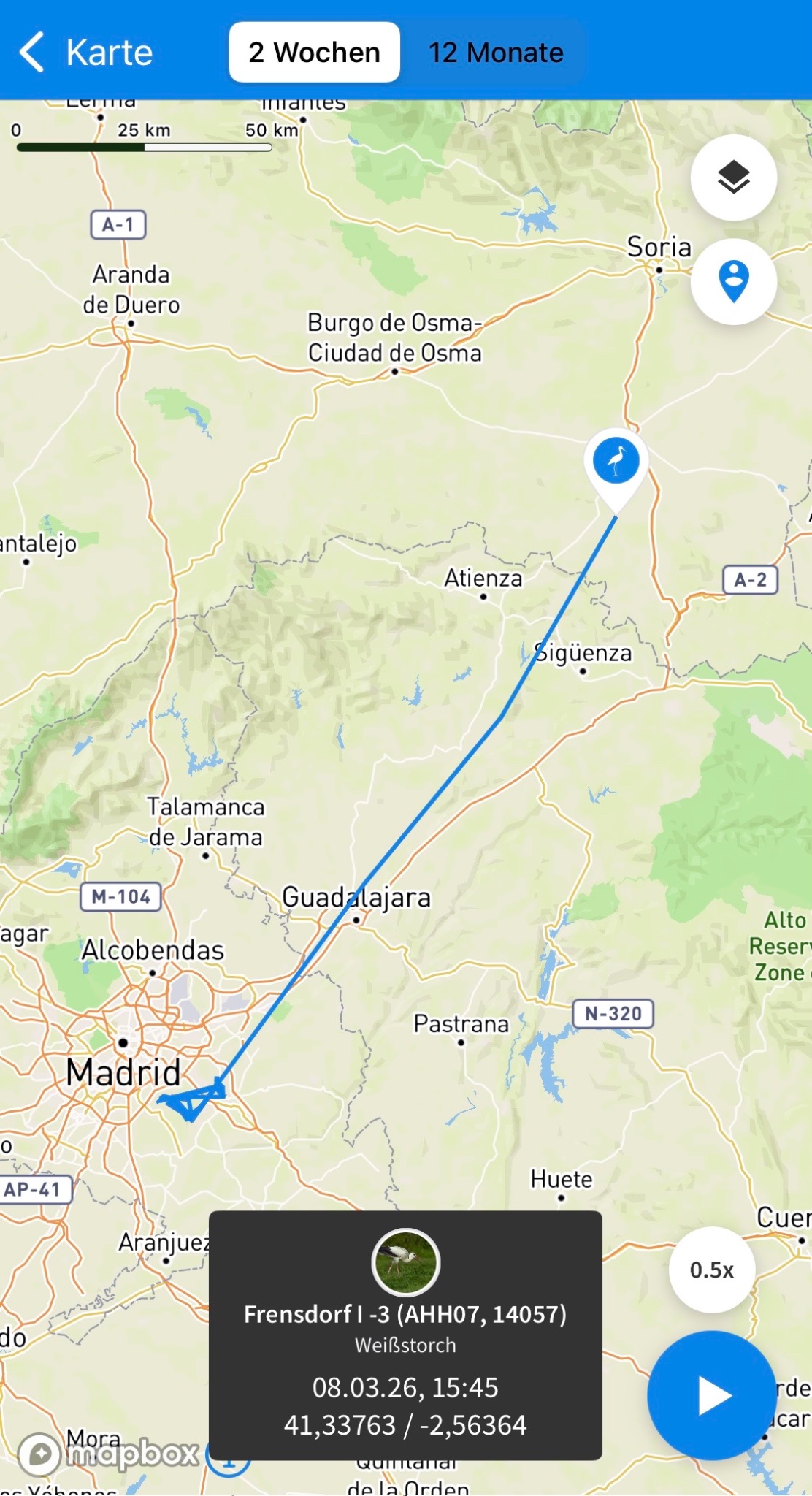Open the map layers selector
Viewport: 812px width, 1496px height.
pos(733,178)
